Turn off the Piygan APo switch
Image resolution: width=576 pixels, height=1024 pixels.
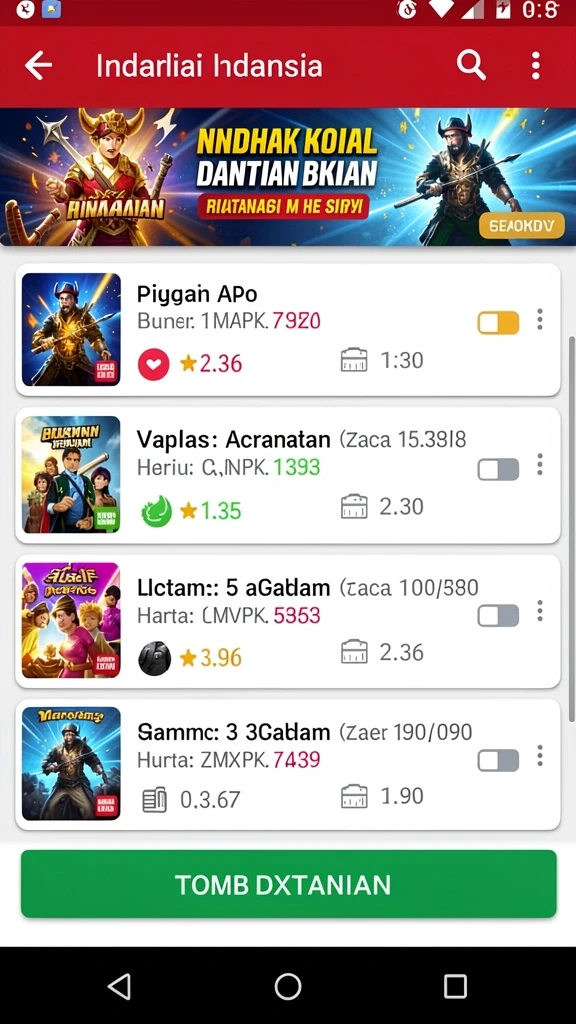pos(498,323)
